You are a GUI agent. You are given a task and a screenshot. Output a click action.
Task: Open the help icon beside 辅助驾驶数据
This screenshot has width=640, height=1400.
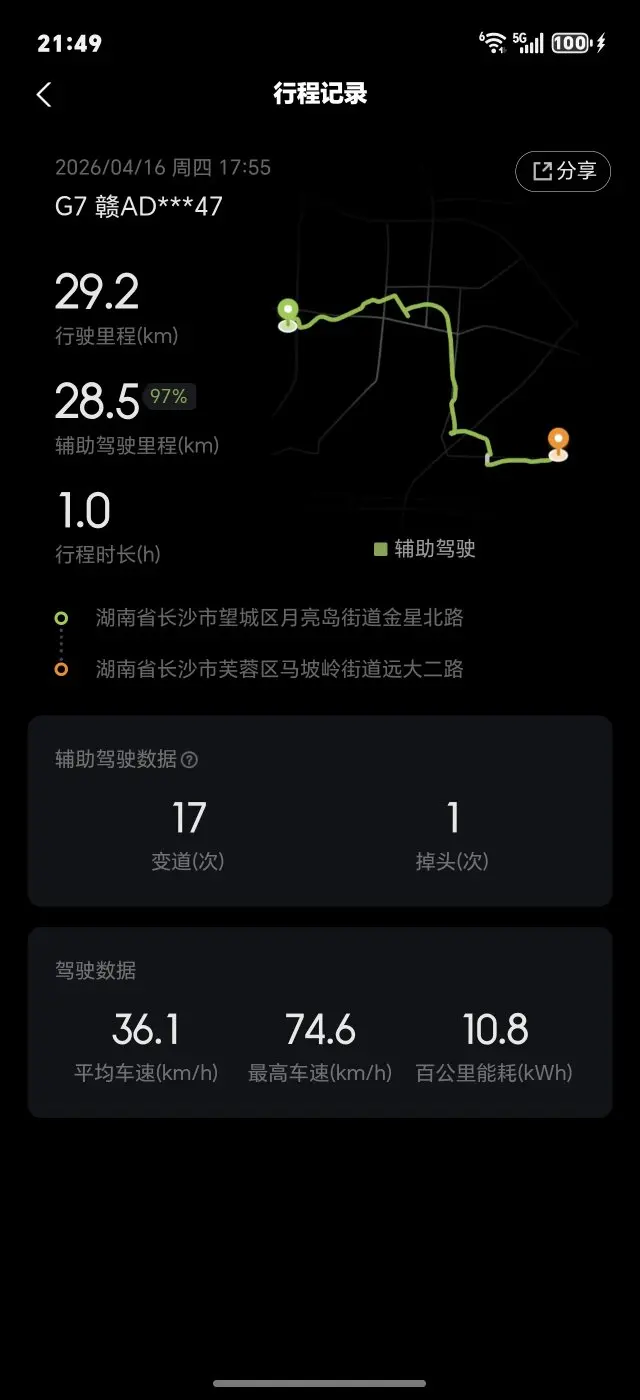pyautogui.click(x=190, y=760)
